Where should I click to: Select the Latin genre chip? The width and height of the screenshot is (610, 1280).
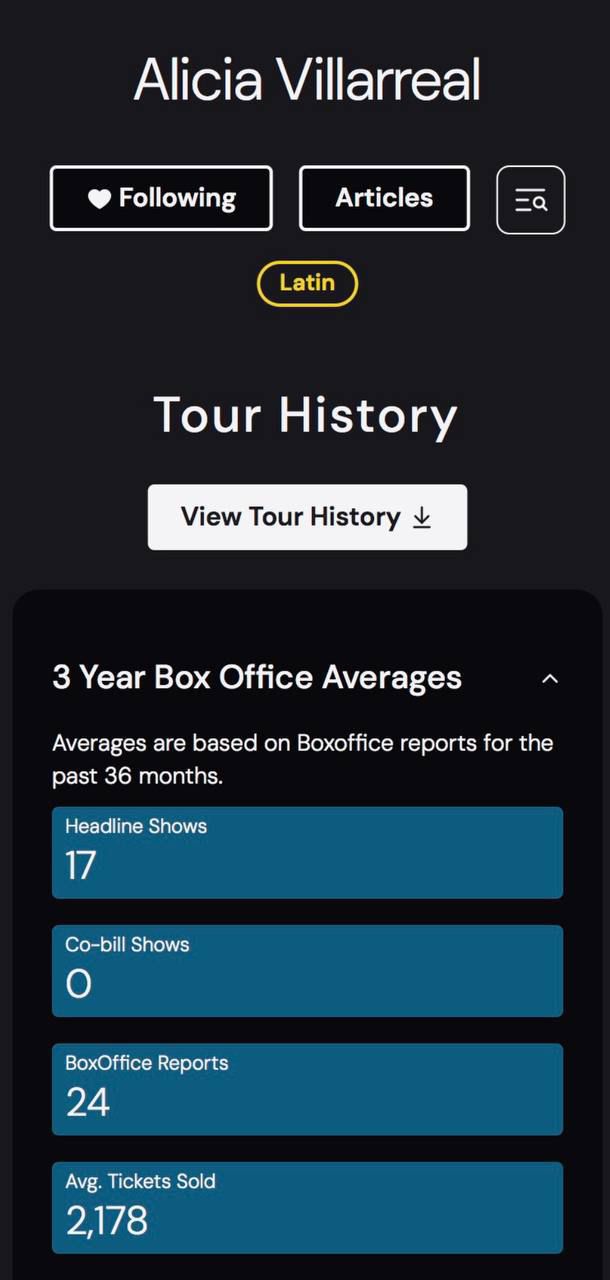[307, 283]
